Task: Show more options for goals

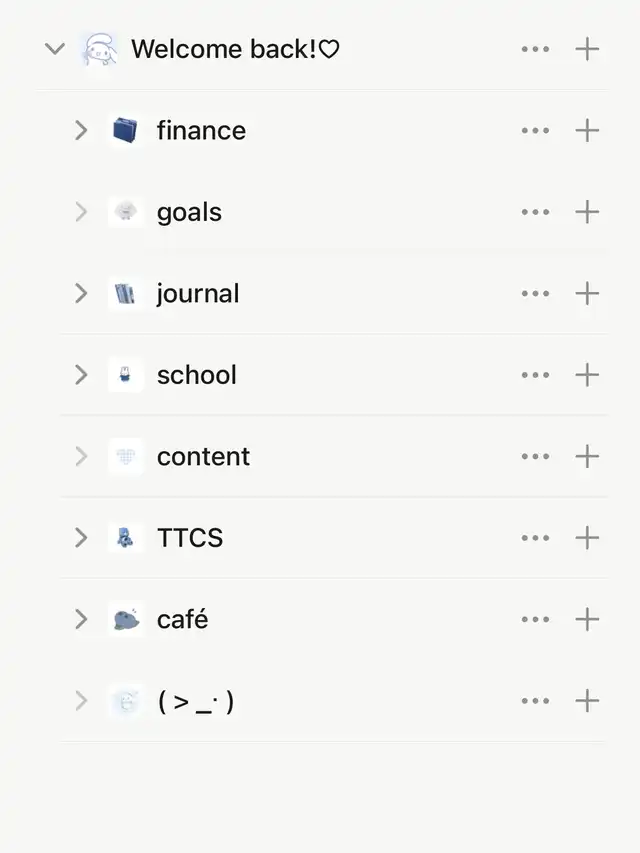Action: click(x=535, y=212)
